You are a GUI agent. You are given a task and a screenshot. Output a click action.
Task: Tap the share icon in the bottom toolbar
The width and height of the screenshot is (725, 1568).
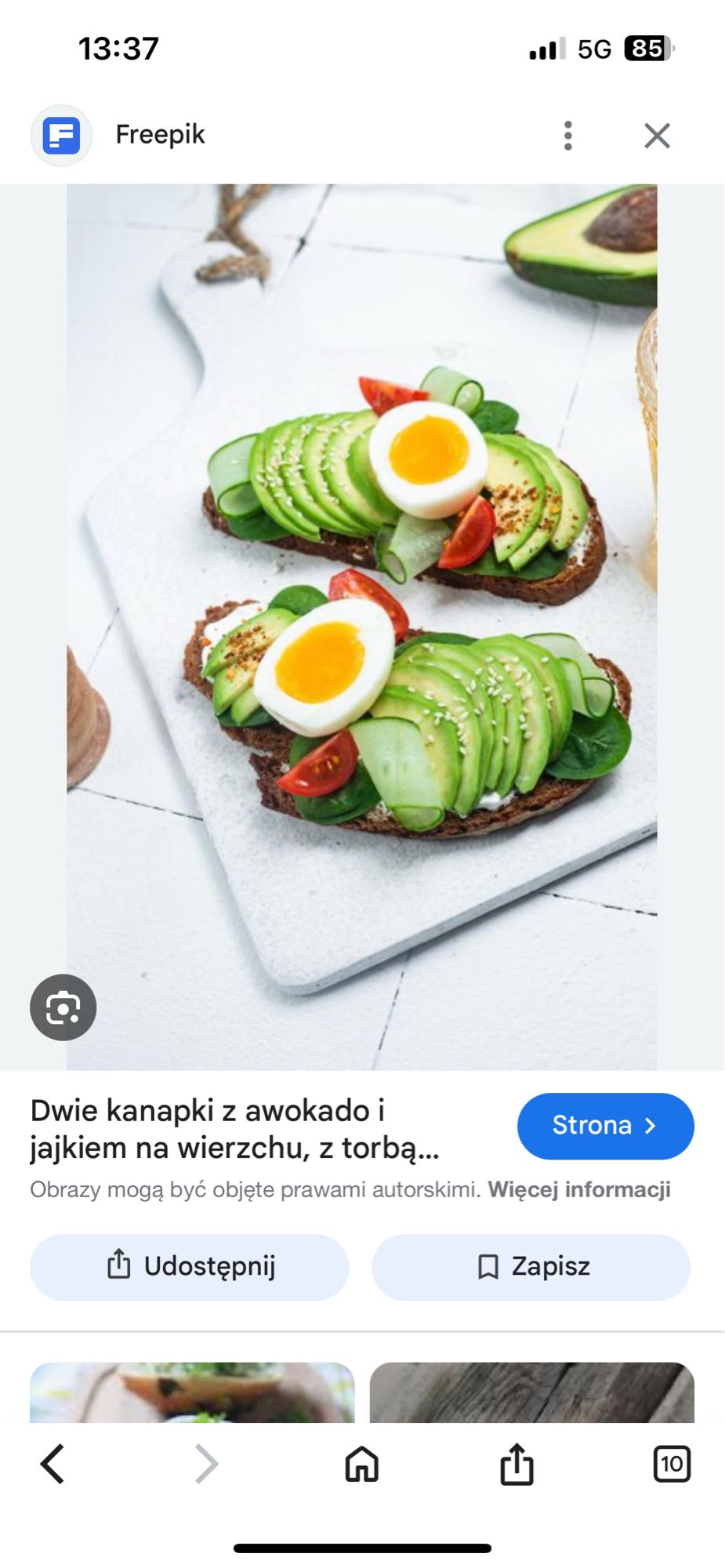click(x=517, y=1470)
